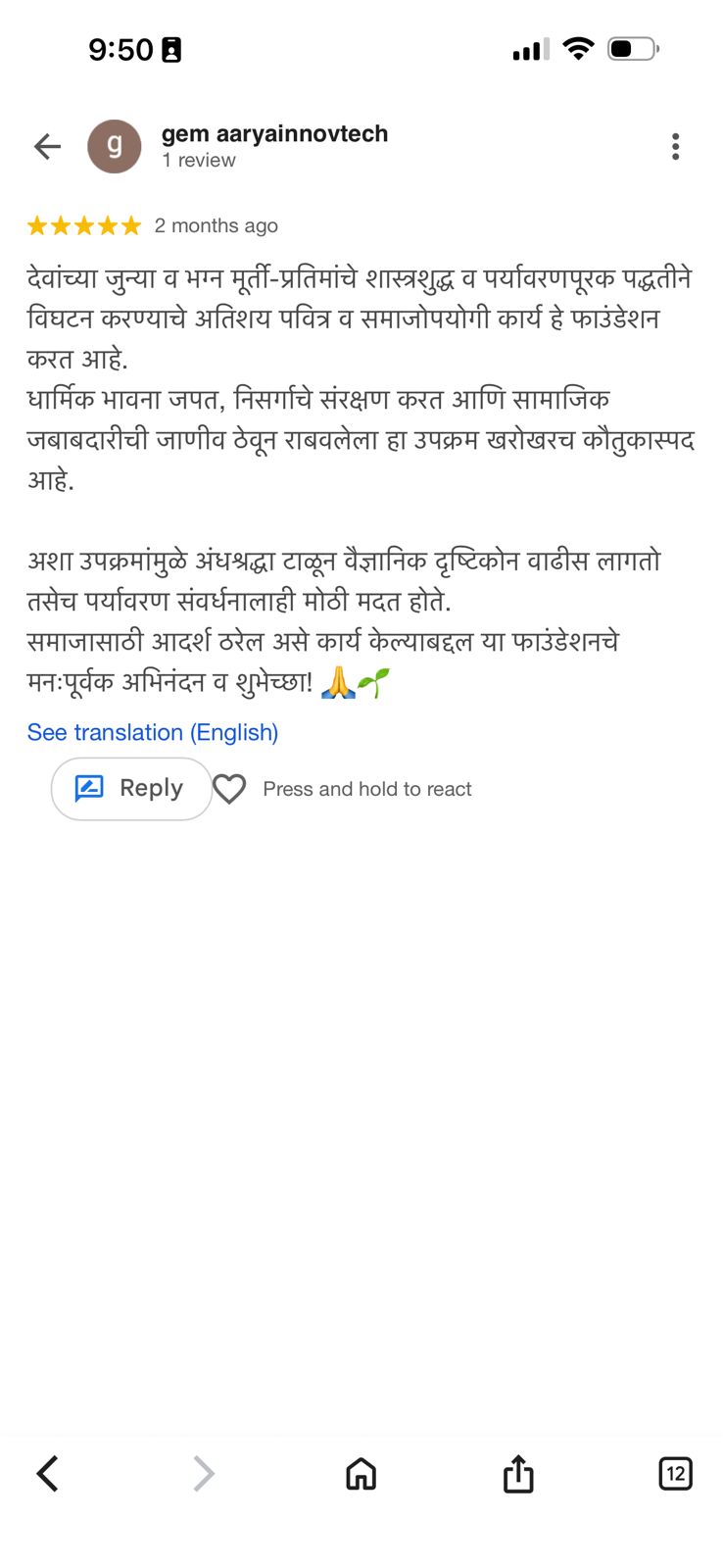The image size is (723, 1568).
Task: Tap the browser back arrow
Action: tap(47, 1473)
